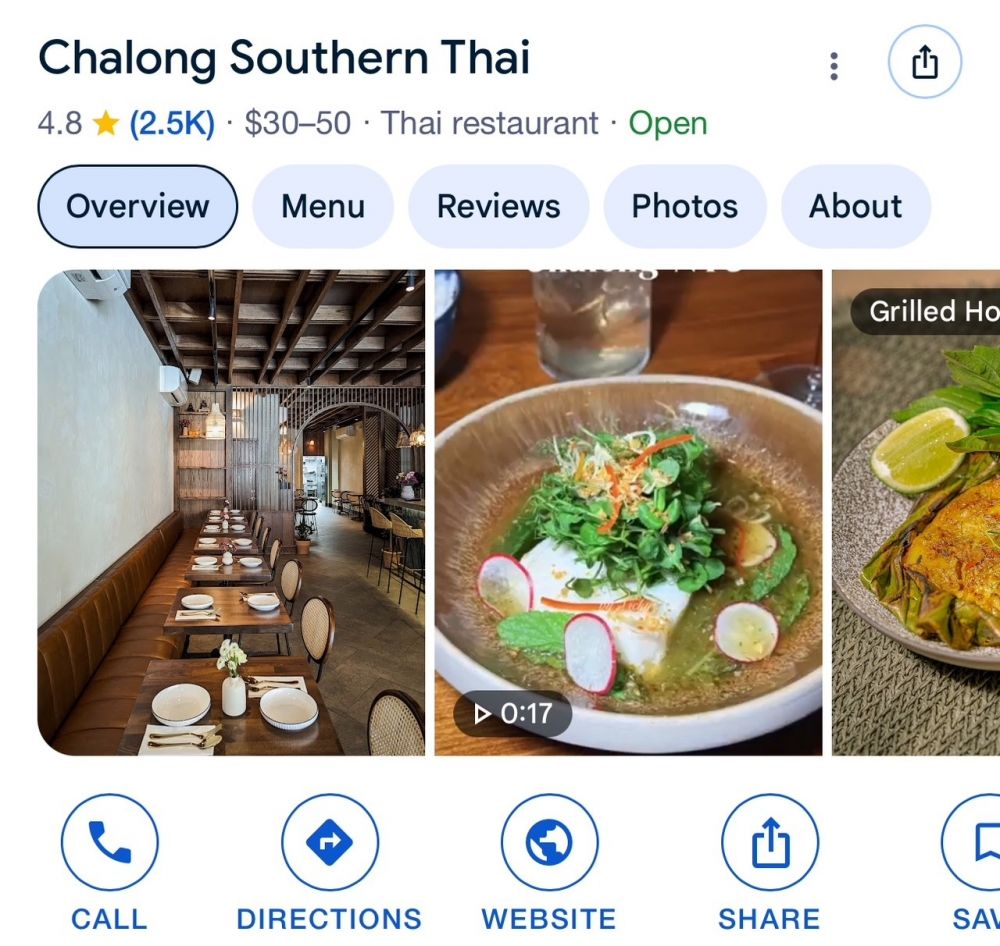Open the three-dot overflow menu
Image resolution: width=1000 pixels, height=946 pixels.
[x=833, y=66]
